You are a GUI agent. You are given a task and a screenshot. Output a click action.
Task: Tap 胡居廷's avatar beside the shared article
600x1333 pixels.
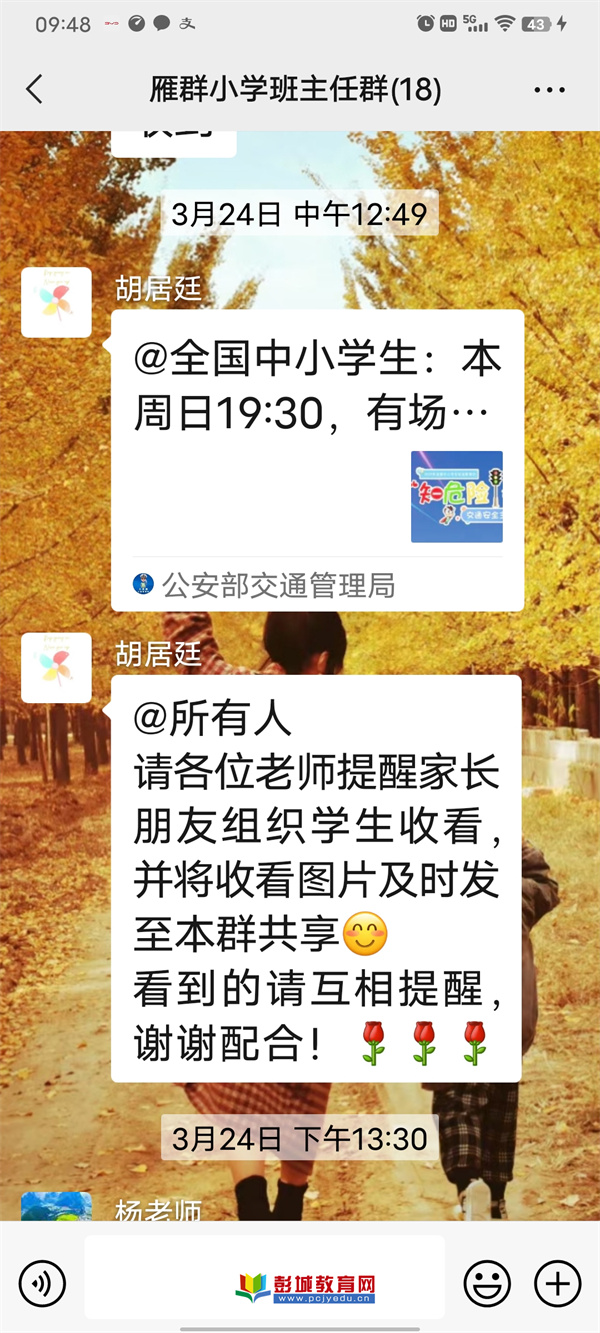(x=56, y=302)
